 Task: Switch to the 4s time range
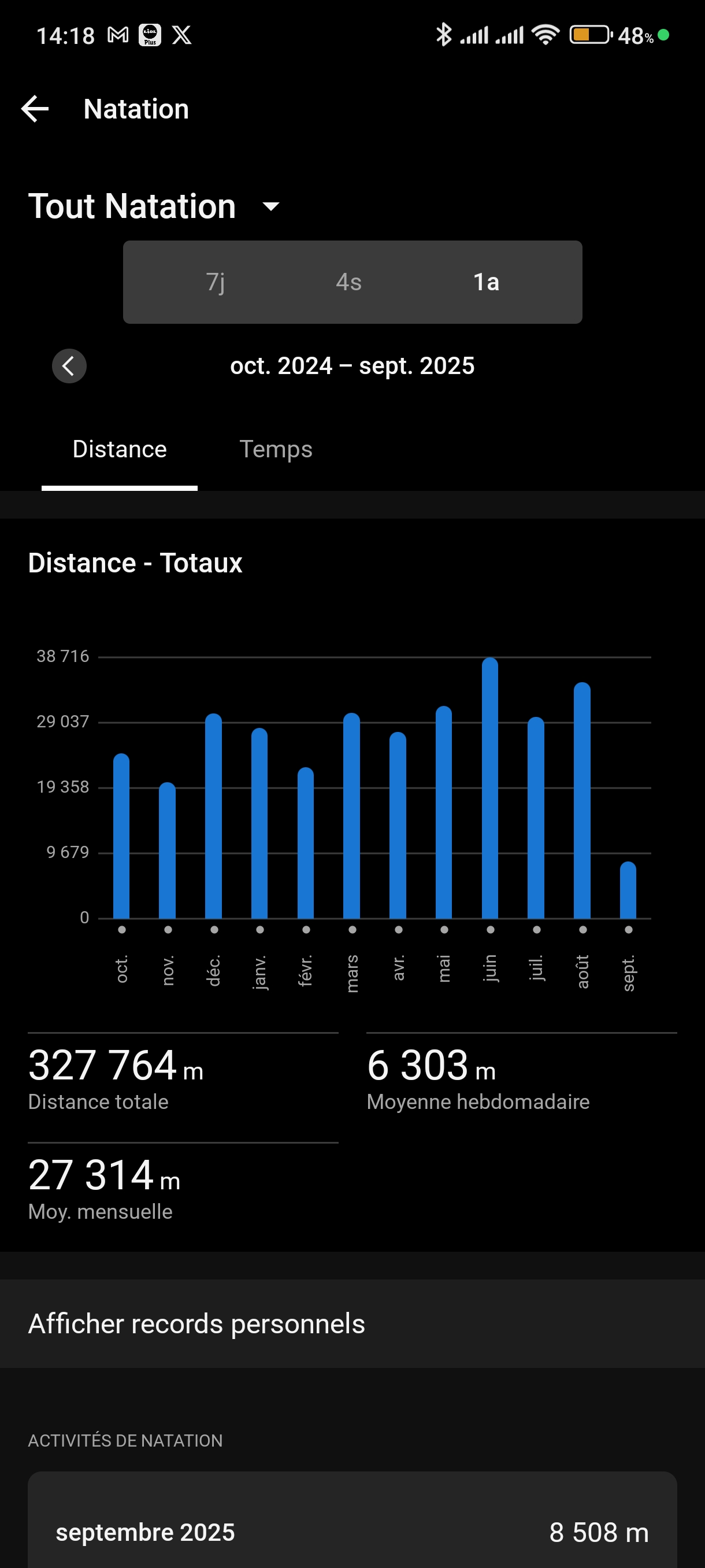pyautogui.click(x=348, y=282)
